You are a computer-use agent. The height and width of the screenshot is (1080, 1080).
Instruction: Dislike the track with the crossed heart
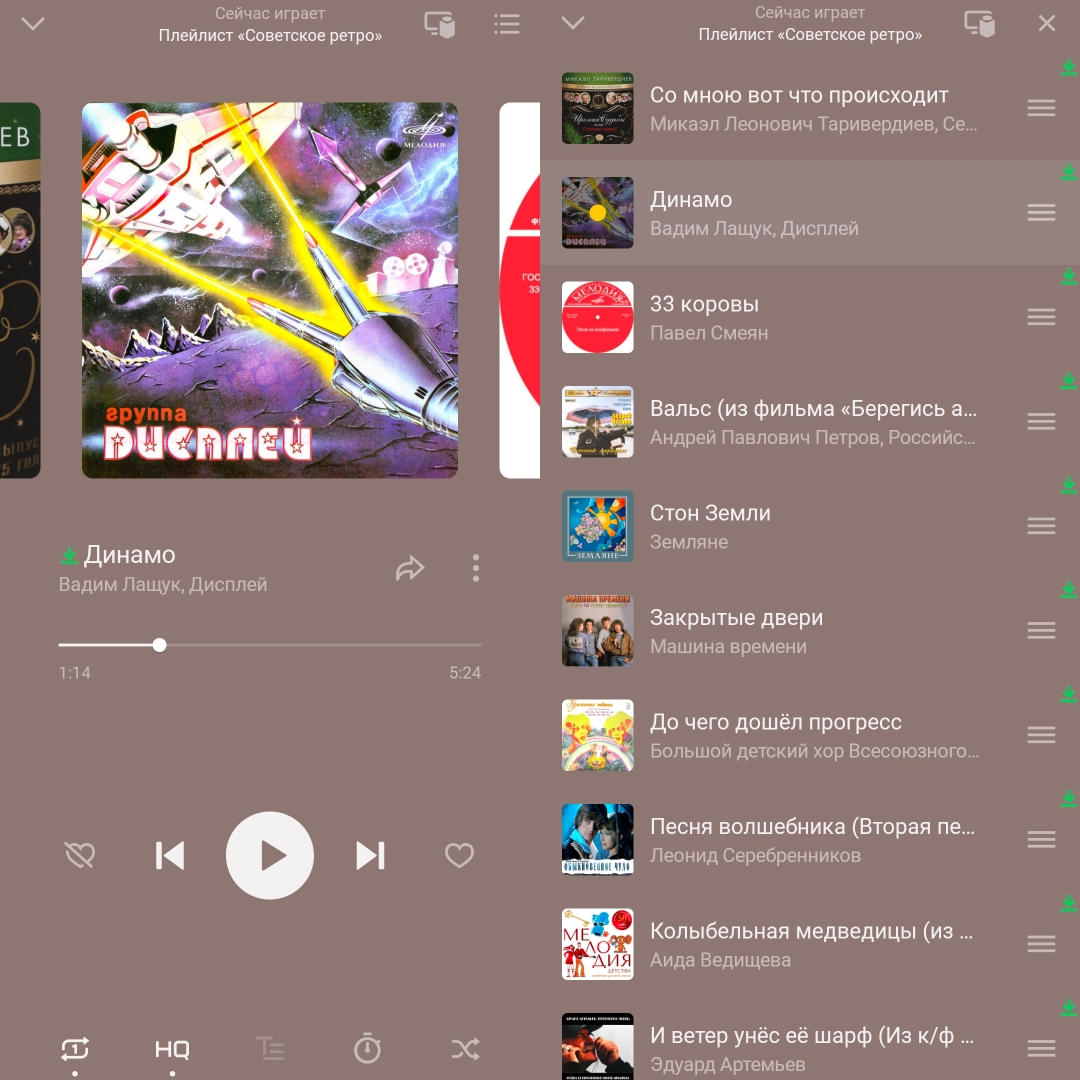(79, 855)
